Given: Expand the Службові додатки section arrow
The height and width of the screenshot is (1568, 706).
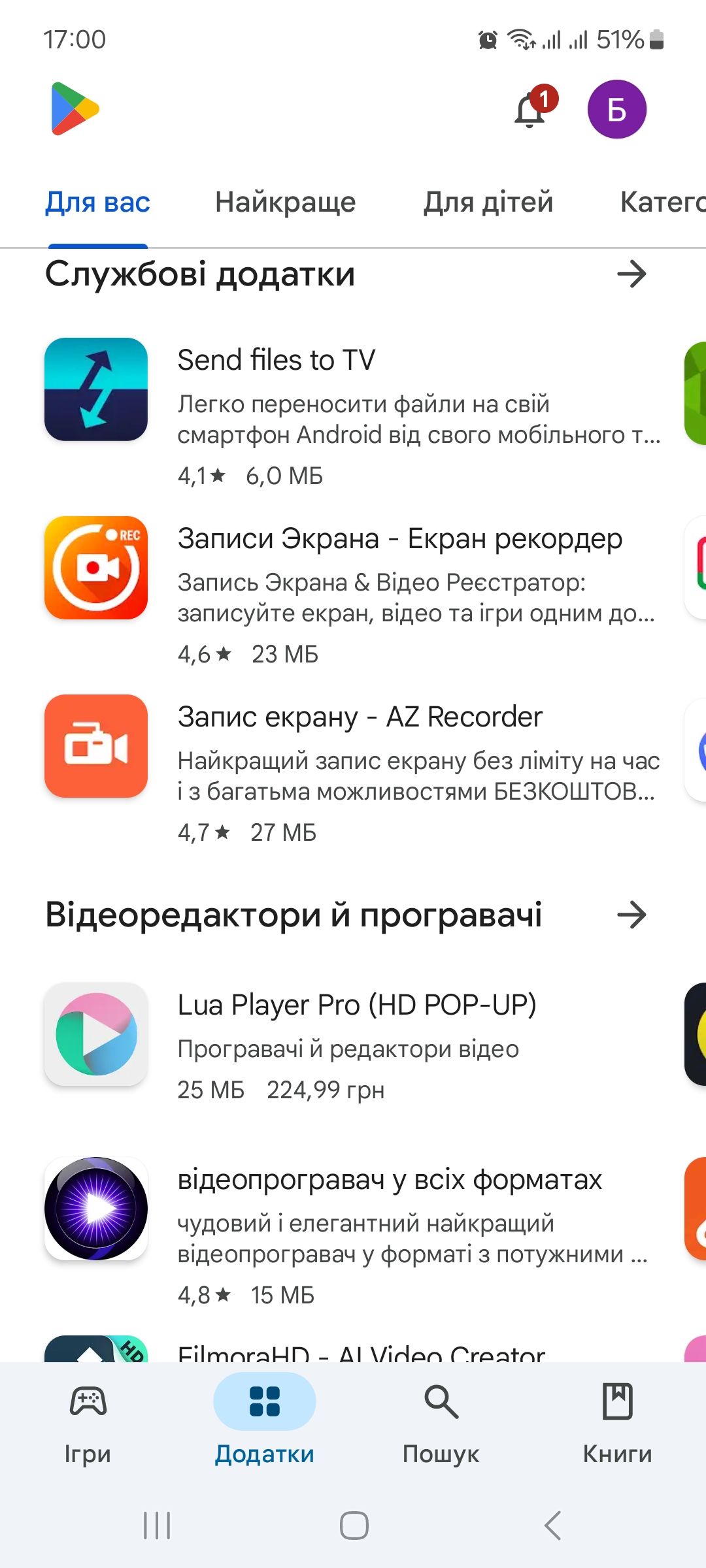Looking at the screenshot, I should click(631, 274).
